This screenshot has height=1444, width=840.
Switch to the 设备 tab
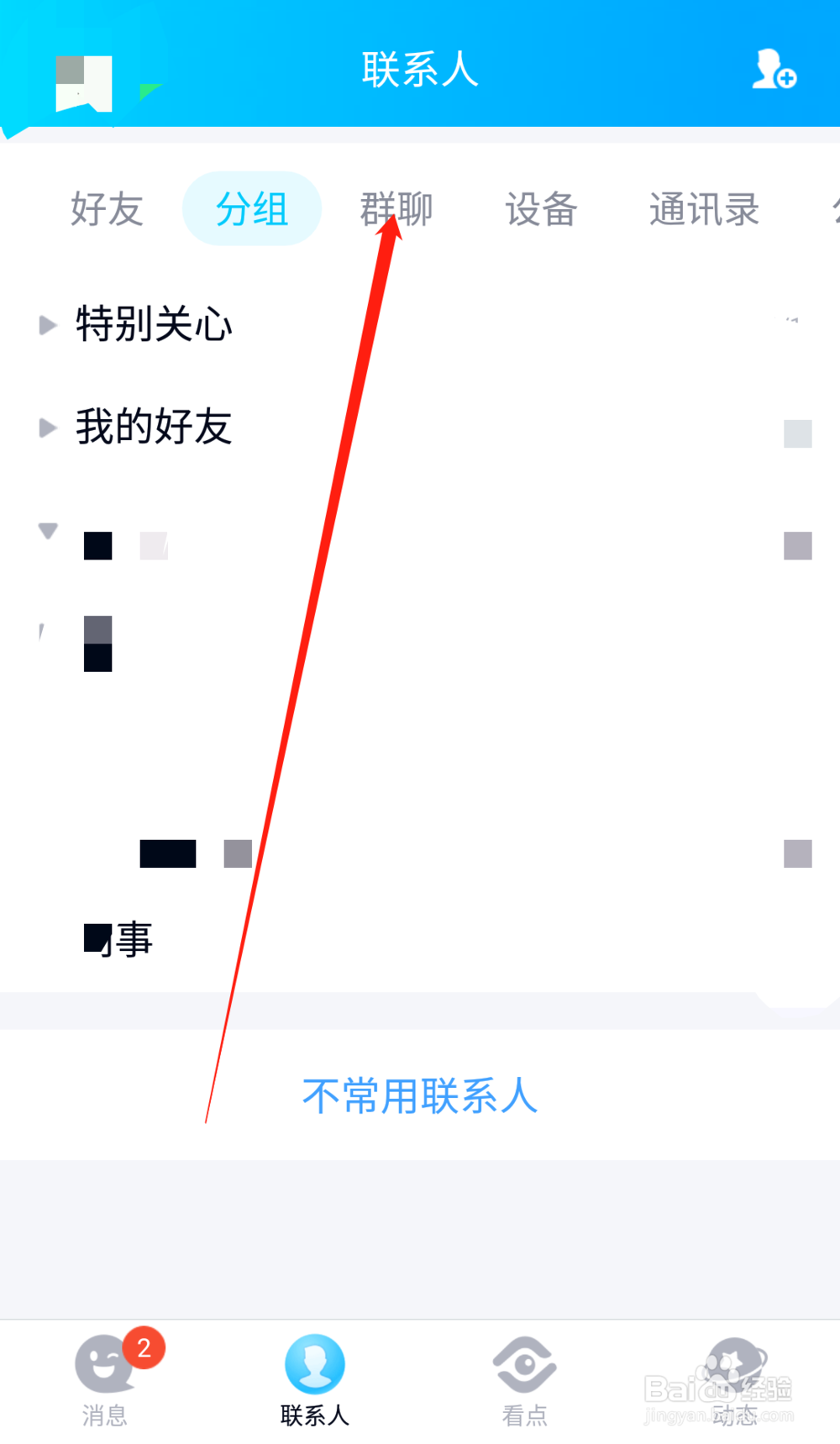coord(542,210)
